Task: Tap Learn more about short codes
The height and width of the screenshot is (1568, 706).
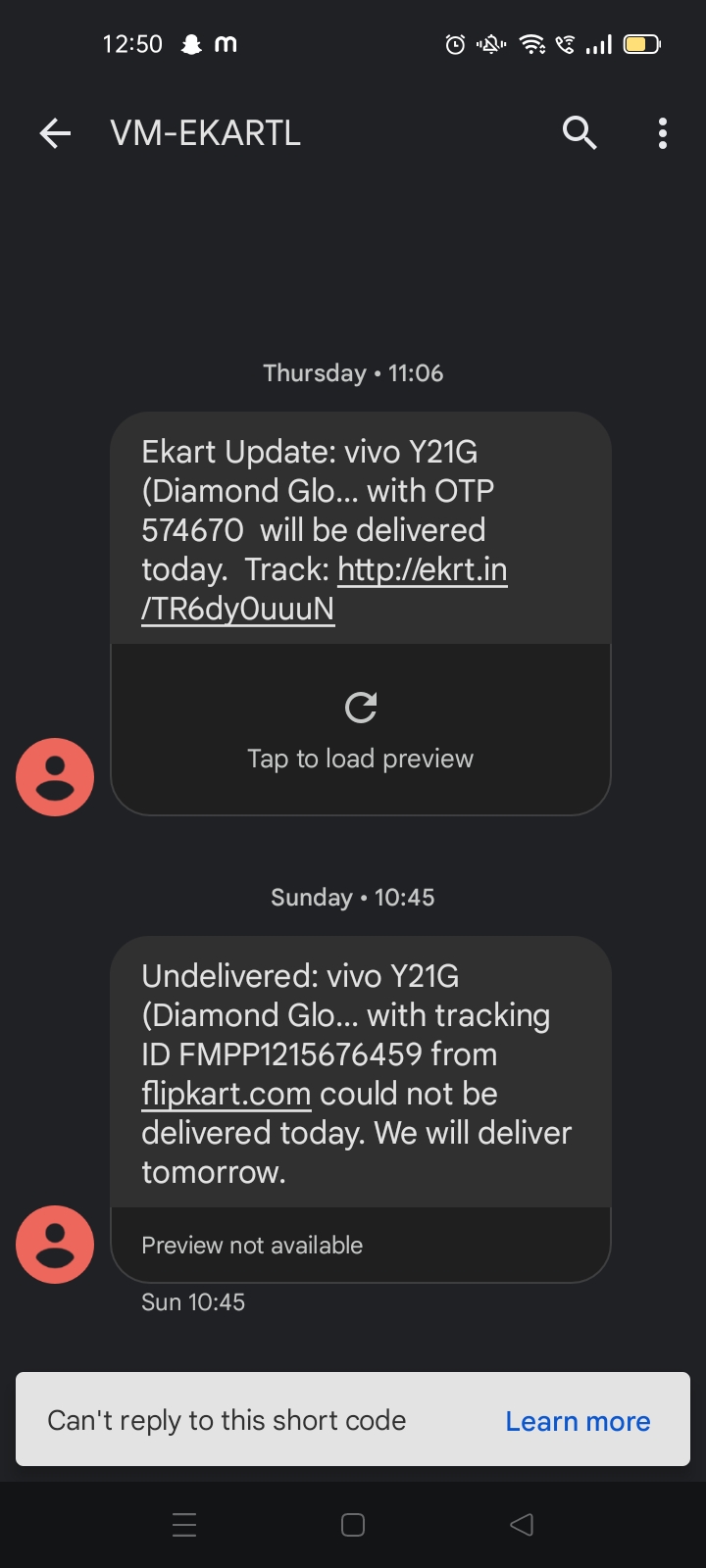Action: [578, 1421]
